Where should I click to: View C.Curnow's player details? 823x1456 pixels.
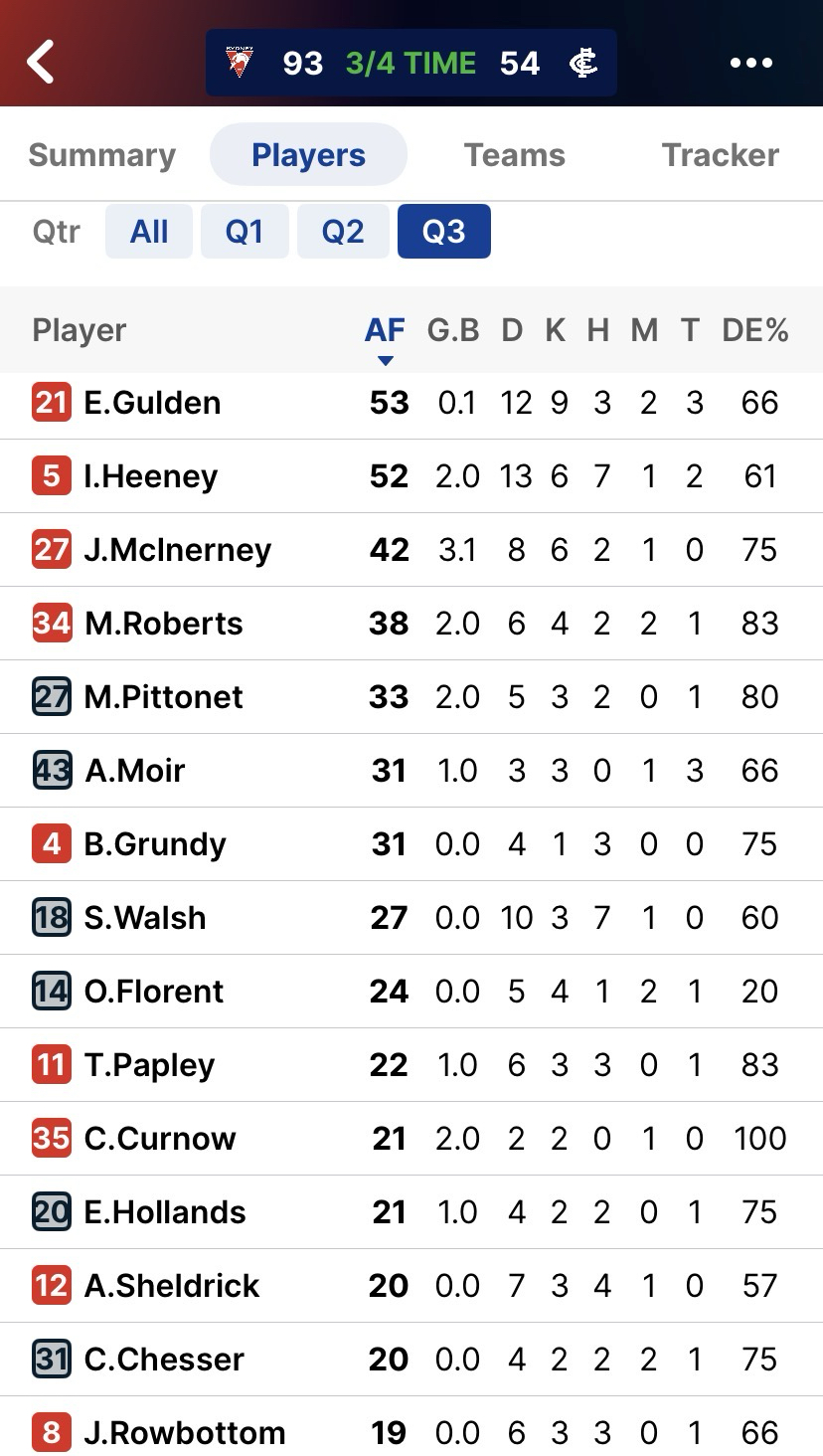pyautogui.click(x=160, y=1139)
